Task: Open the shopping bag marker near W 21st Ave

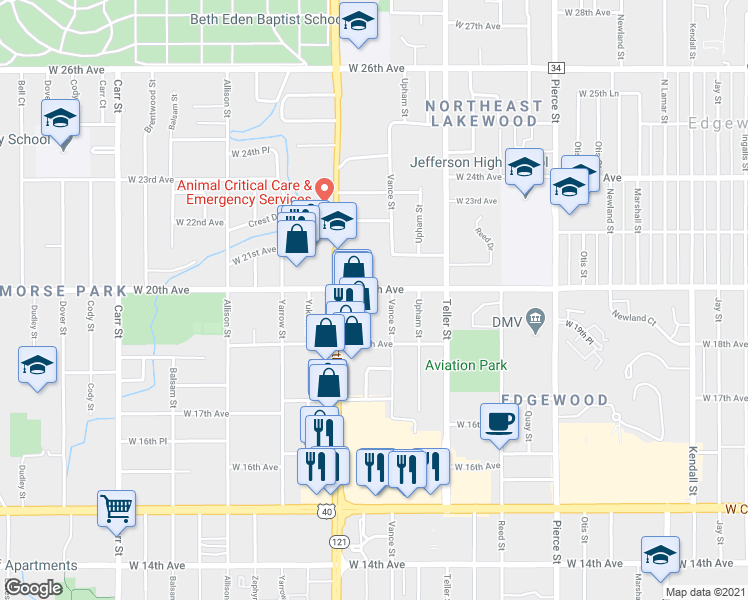Action: click(x=296, y=239)
